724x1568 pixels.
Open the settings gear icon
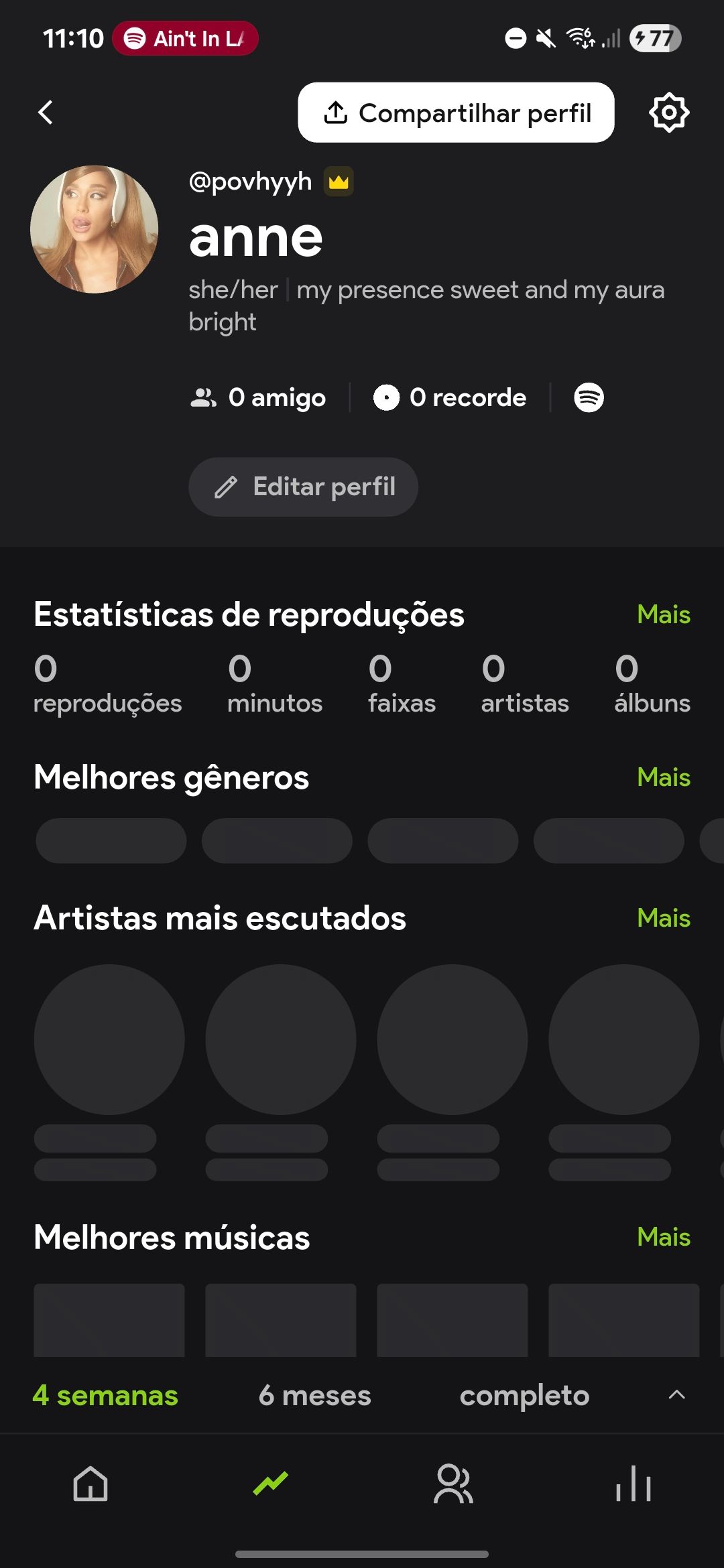coord(669,113)
